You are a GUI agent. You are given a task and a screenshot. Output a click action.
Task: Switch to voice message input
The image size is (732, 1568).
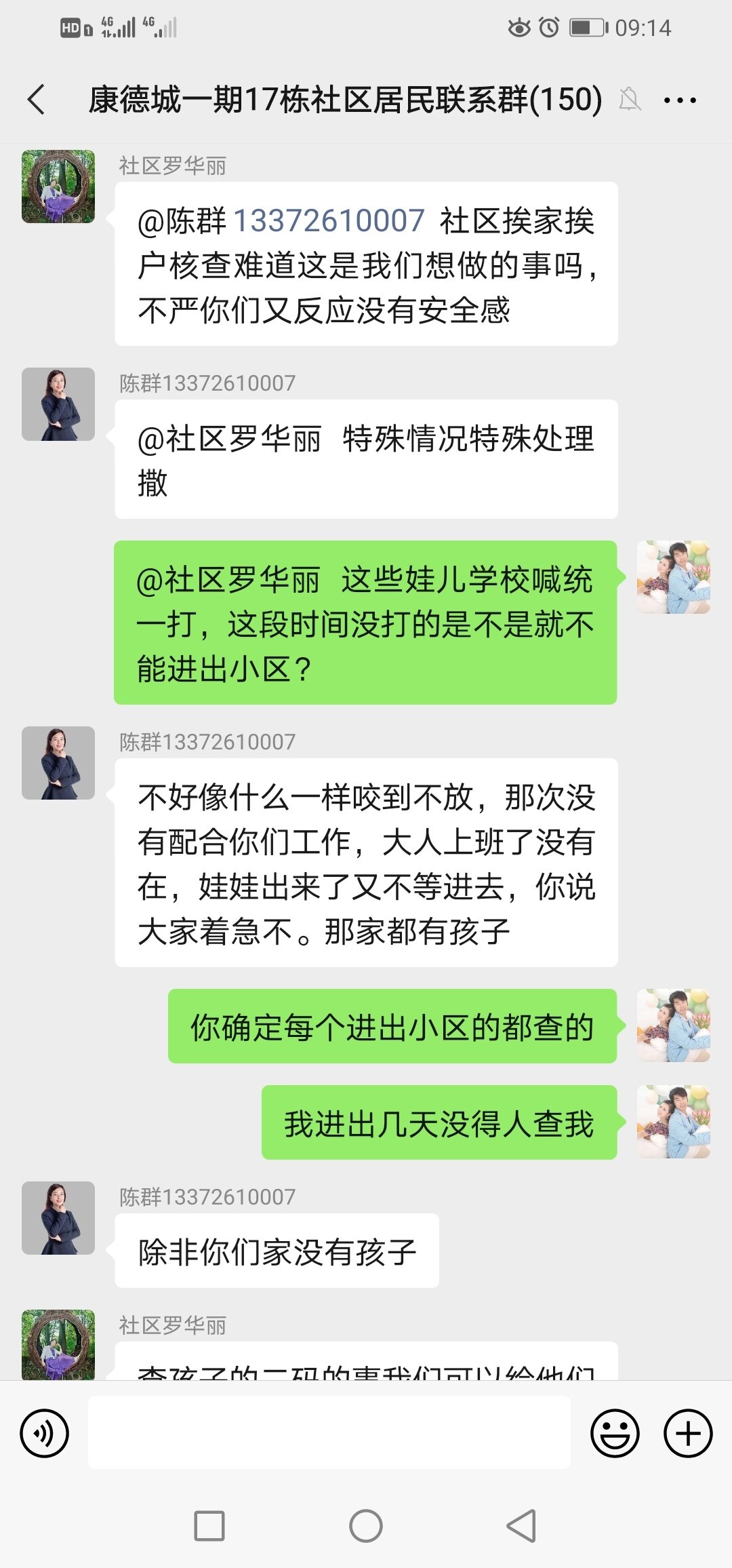[45, 1433]
